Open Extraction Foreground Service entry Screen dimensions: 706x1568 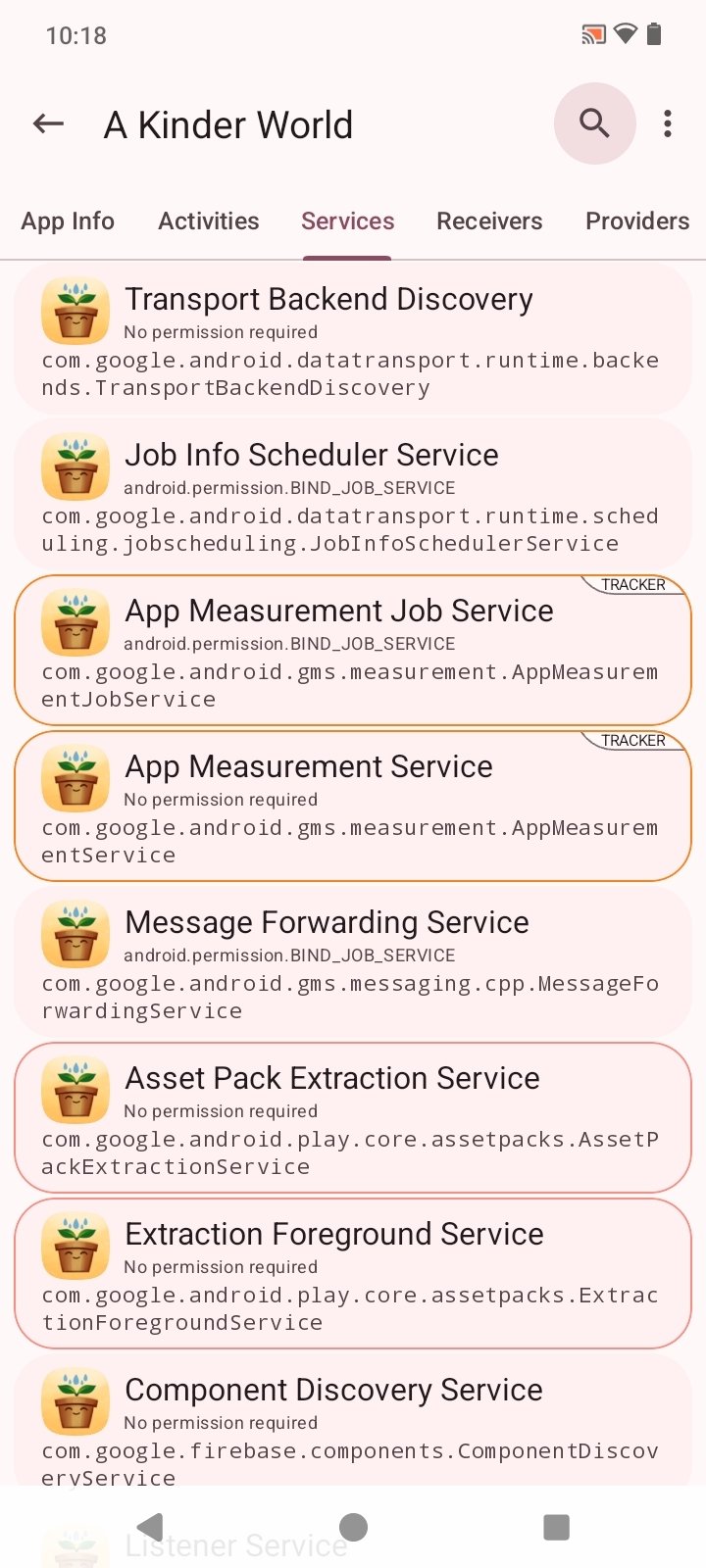[x=353, y=1274]
